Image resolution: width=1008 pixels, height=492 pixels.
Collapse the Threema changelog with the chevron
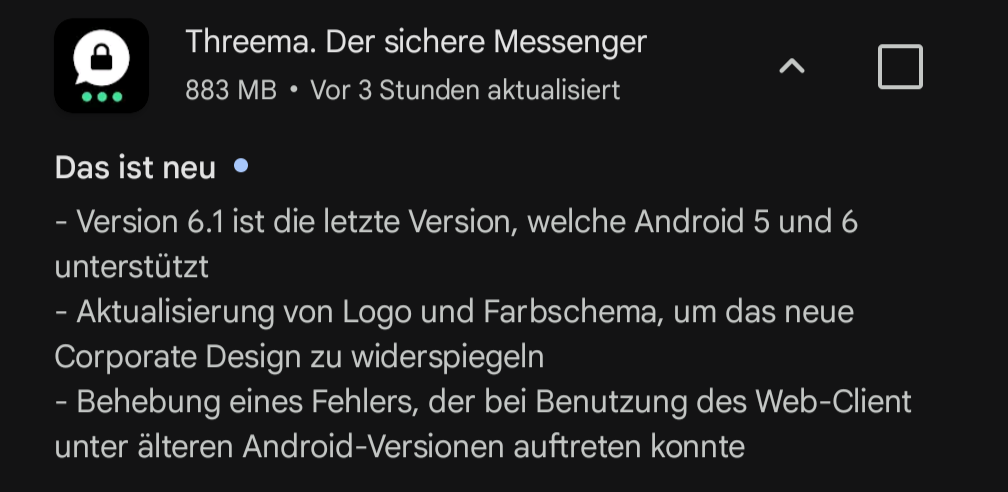click(x=792, y=67)
